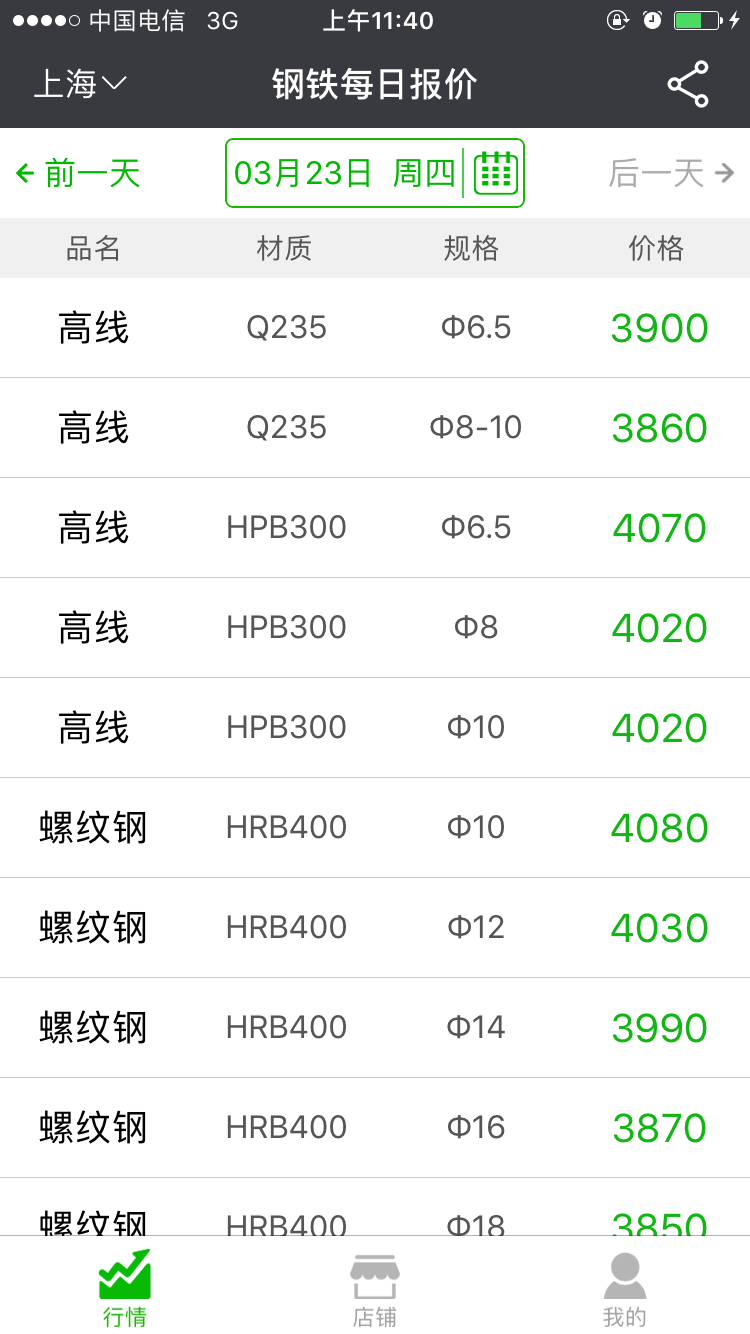
Task: Open the 我的 profile icon
Action: 624,1276
